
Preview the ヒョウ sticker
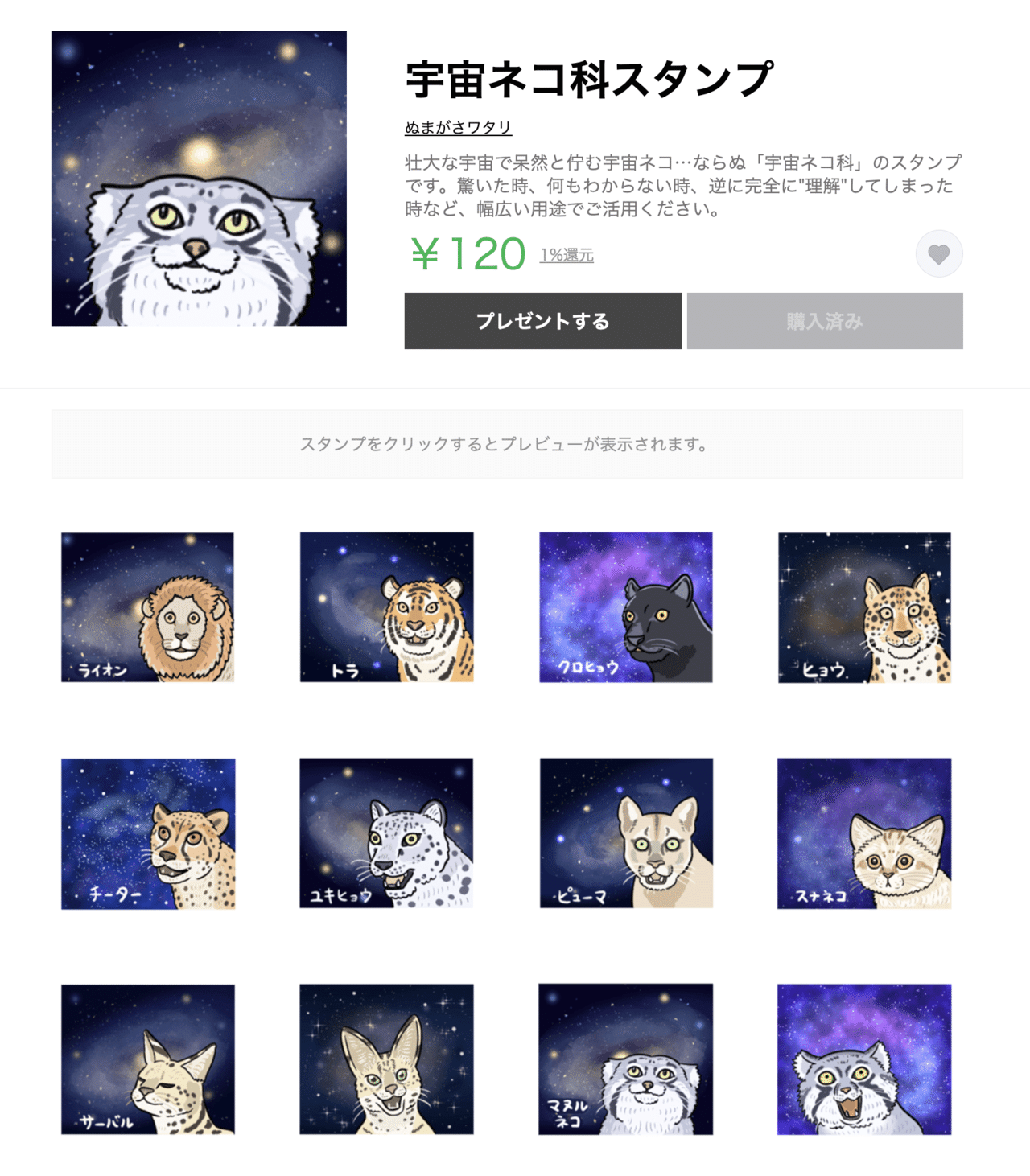[x=864, y=607]
